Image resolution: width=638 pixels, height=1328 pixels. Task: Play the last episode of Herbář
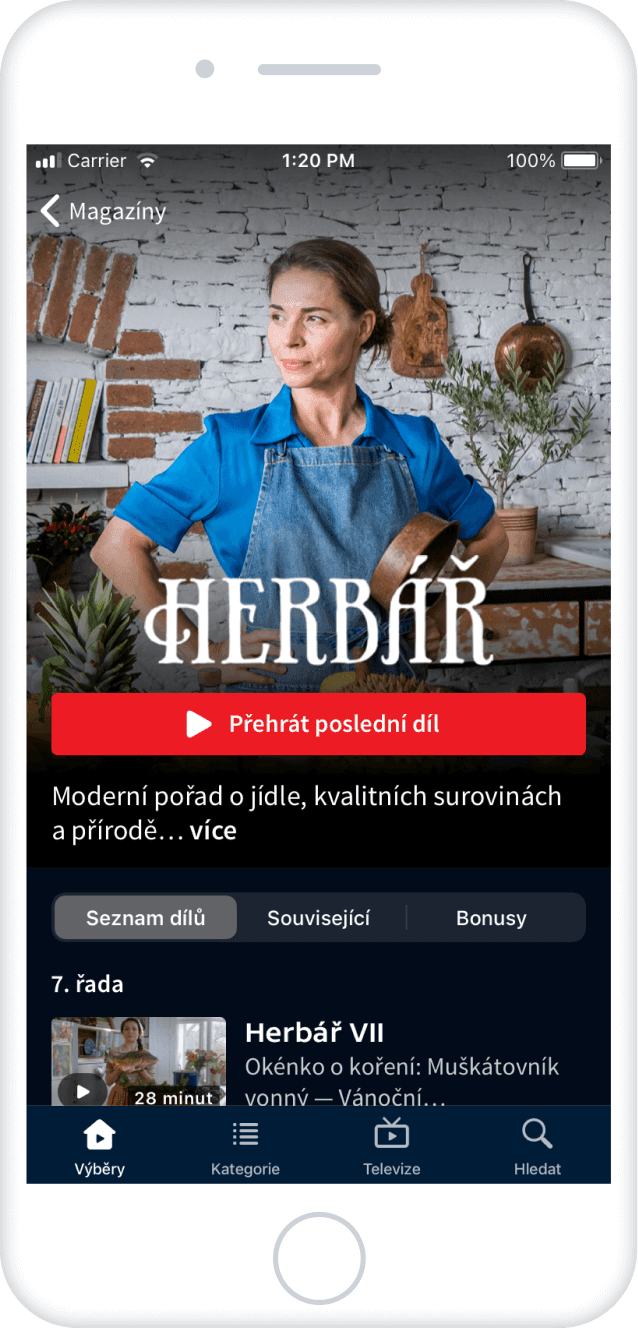[318, 724]
